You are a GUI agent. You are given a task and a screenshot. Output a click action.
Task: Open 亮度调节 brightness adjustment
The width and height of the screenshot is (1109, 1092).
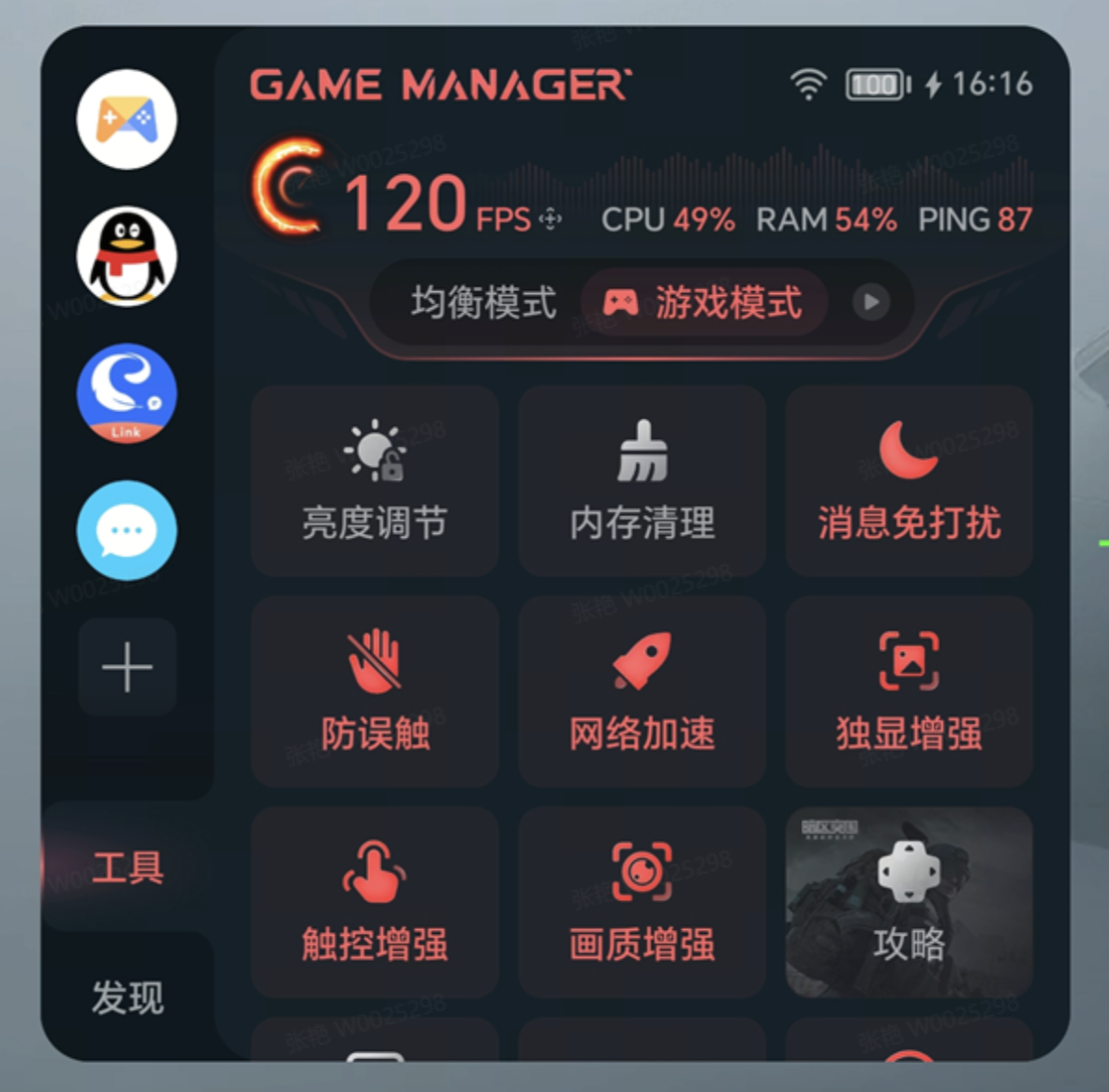point(375,480)
